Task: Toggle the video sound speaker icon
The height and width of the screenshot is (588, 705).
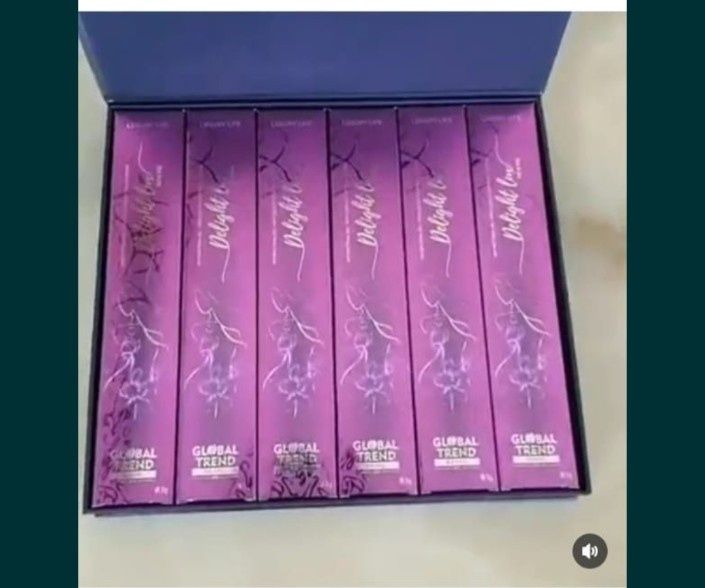Action: point(589,551)
